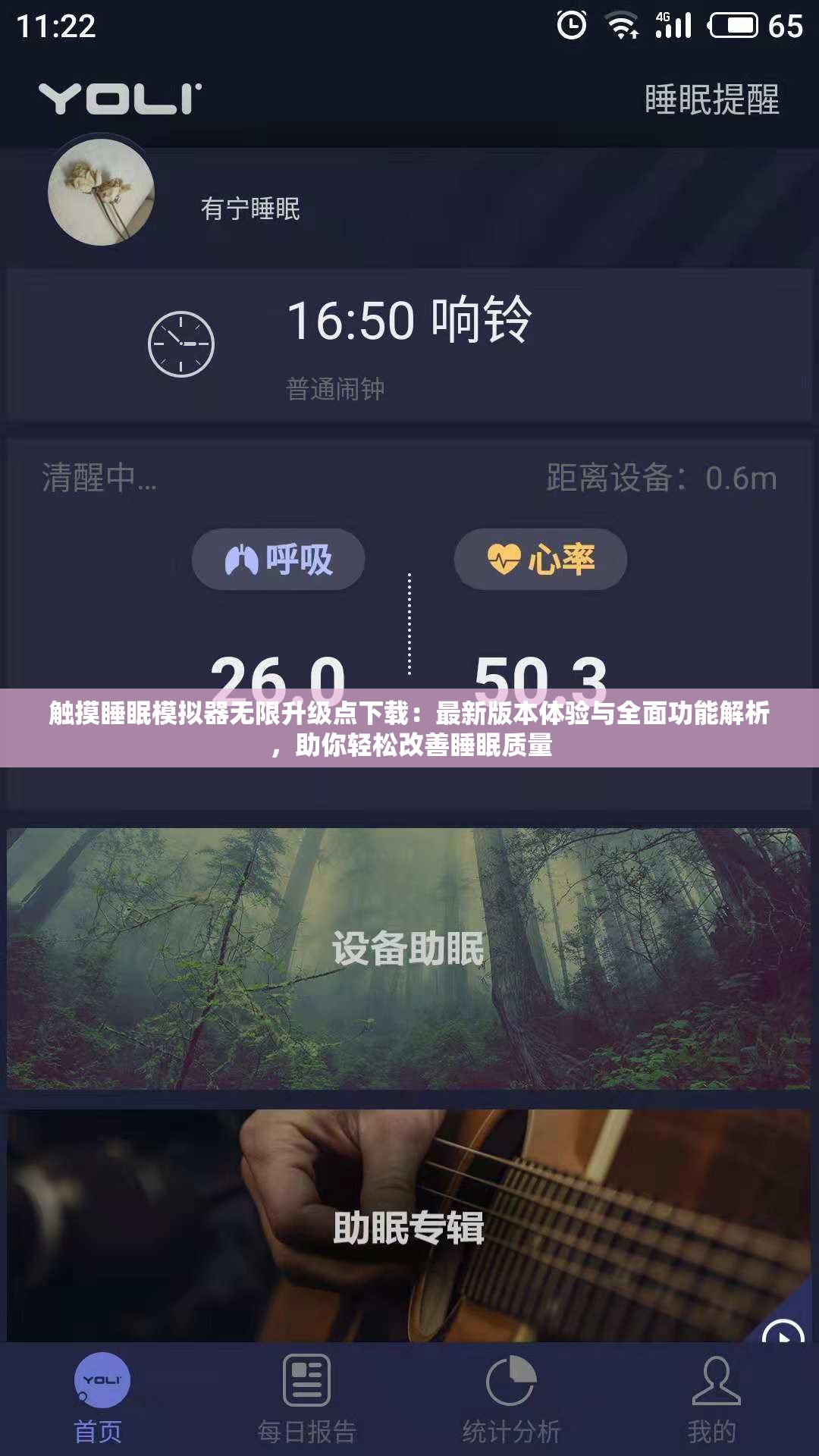Toggle breathing monitoring via 呼吸 pill
The image size is (819, 1456).
[277, 559]
